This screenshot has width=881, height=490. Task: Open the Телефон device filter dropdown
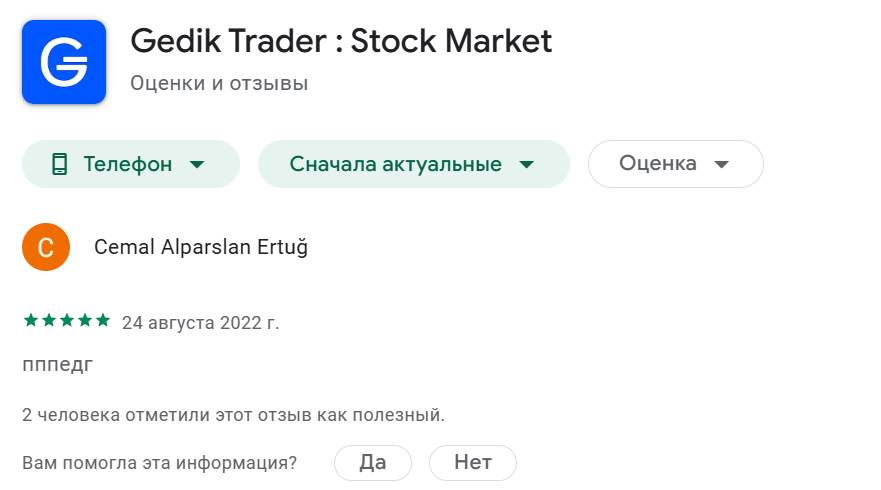pos(131,164)
